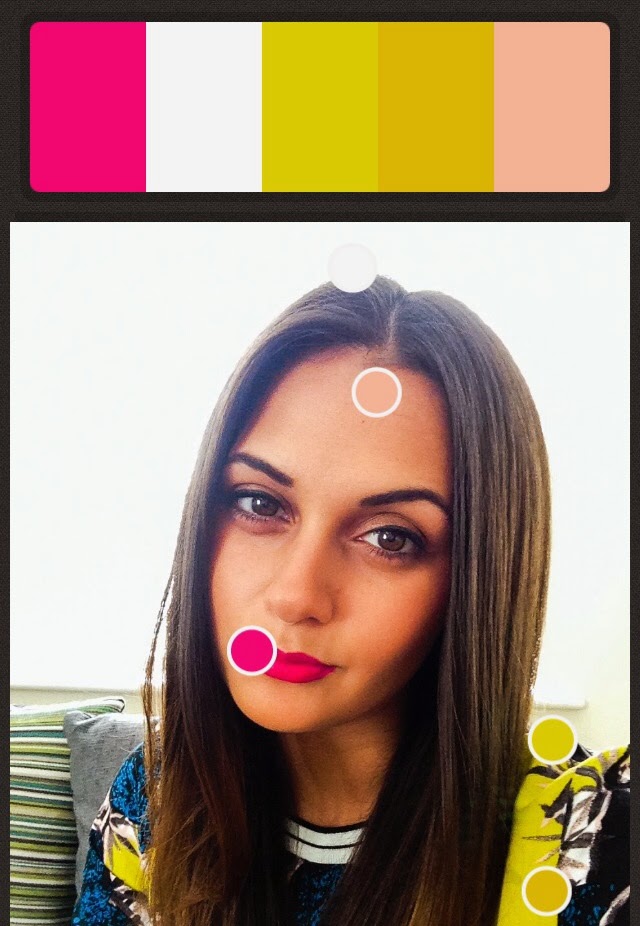Tap the mustard picker at the bottom right
The height and width of the screenshot is (926, 640).
point(547,891)
